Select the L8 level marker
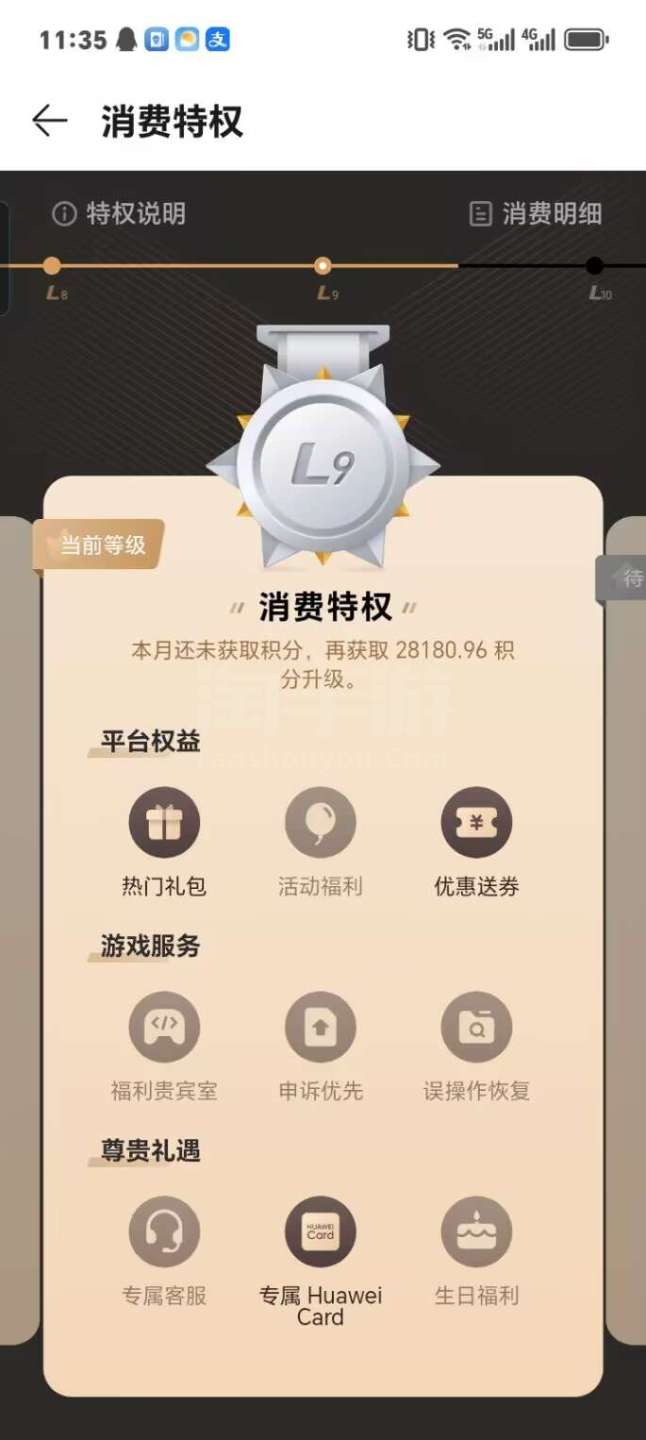Viewport: 646px width, 1440px height. pyautogui.click(x=52, y=266)
